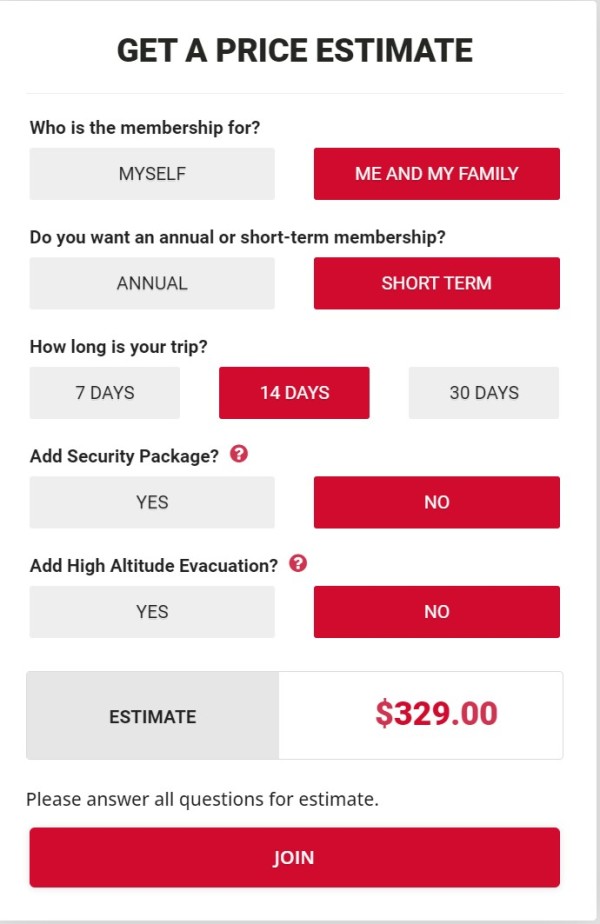Screen dimensions: 600x924
Task: Tap YES to add Security Package
Action: tap(152, 502)
